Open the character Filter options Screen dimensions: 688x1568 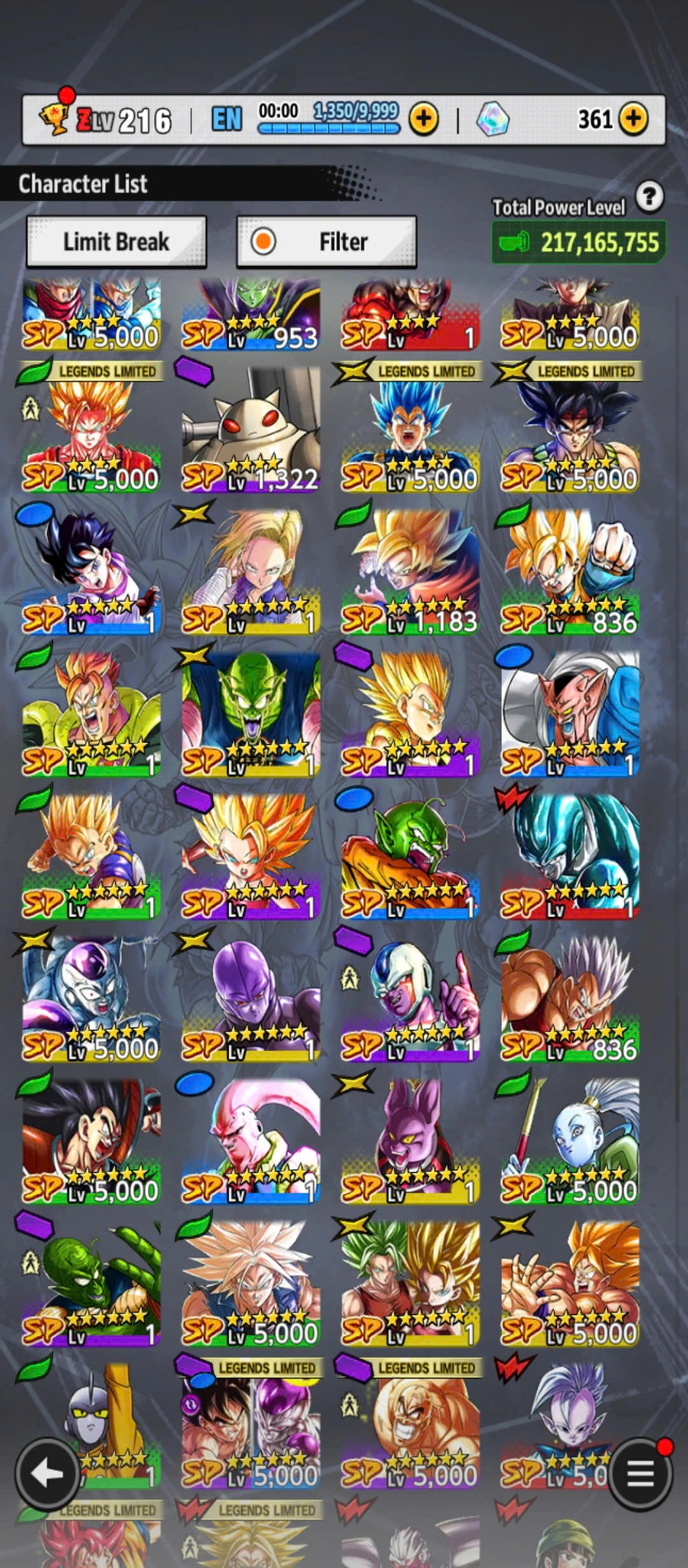(327, 242)
